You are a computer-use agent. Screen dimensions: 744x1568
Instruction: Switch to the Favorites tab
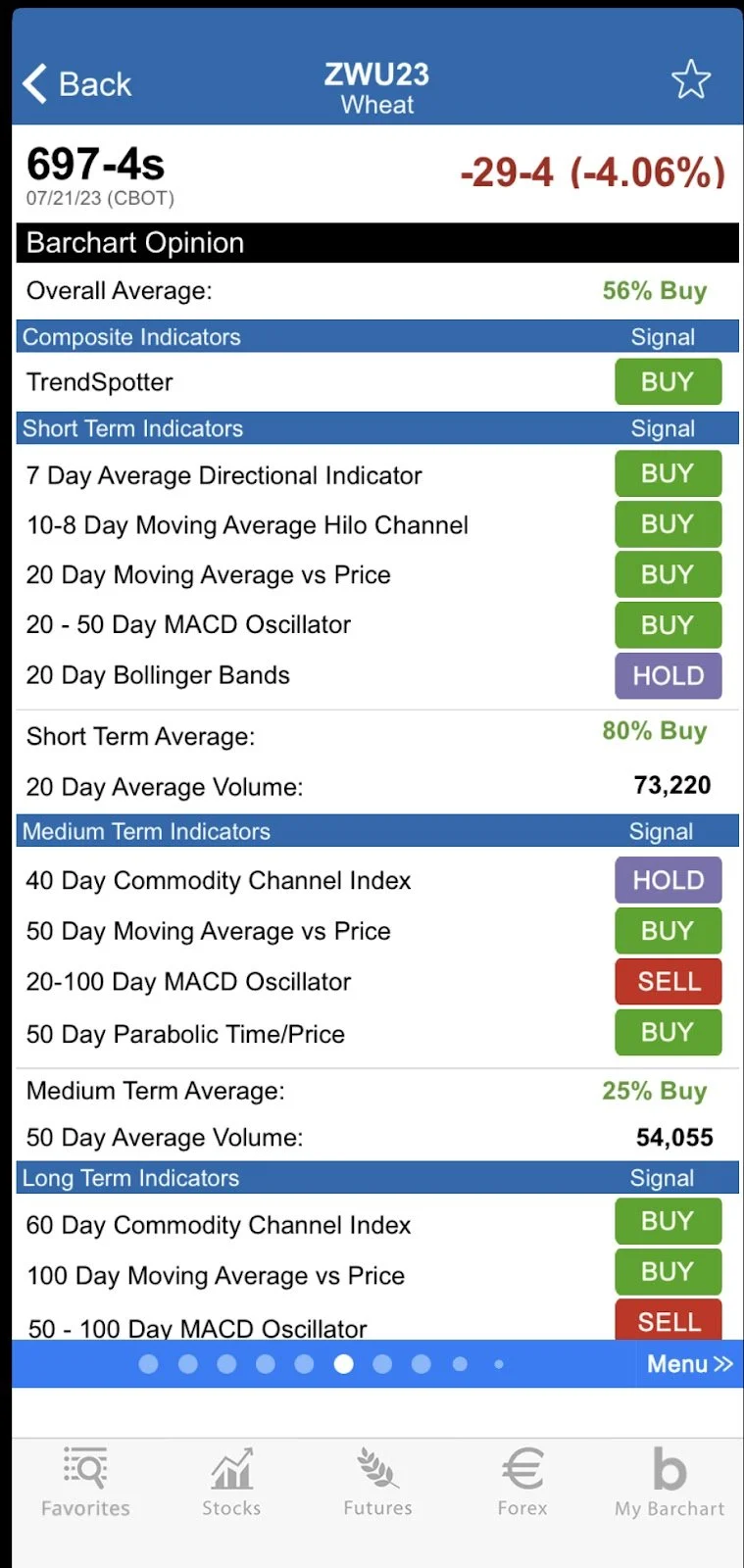point(85,1483)
